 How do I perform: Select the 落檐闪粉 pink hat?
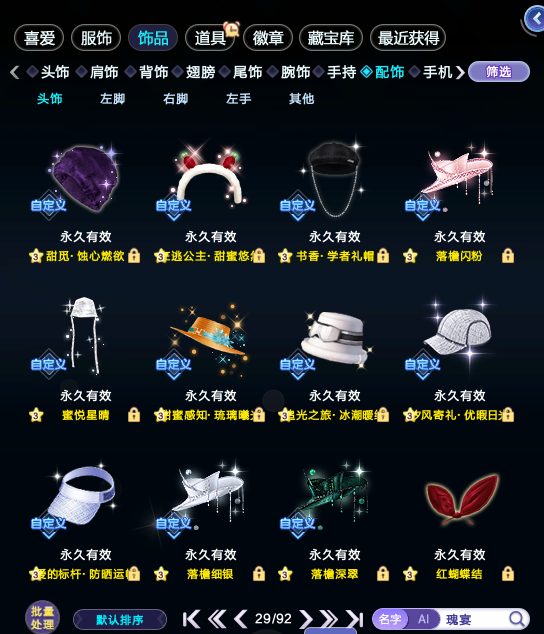coord(459,178)
